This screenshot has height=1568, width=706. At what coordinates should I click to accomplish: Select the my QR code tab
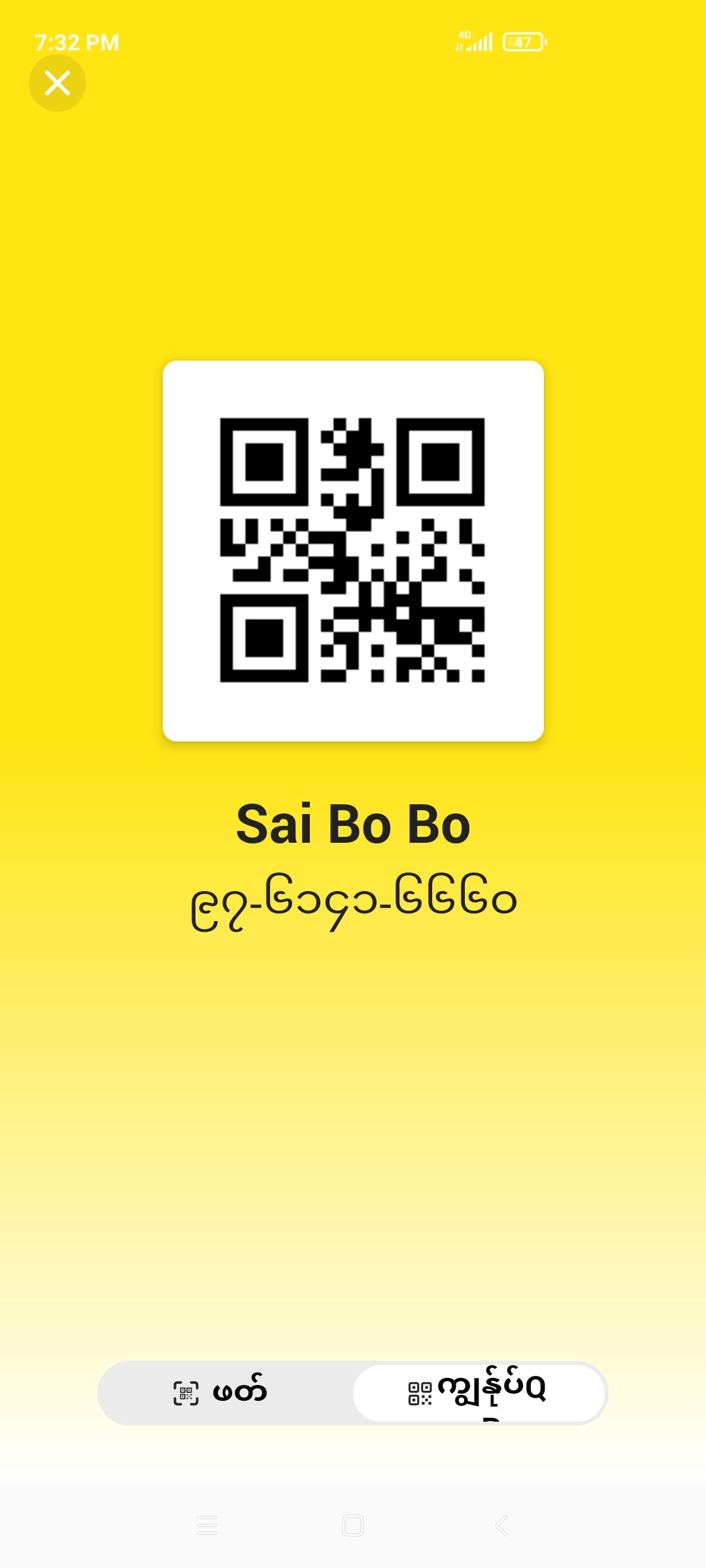(479, 1393)
